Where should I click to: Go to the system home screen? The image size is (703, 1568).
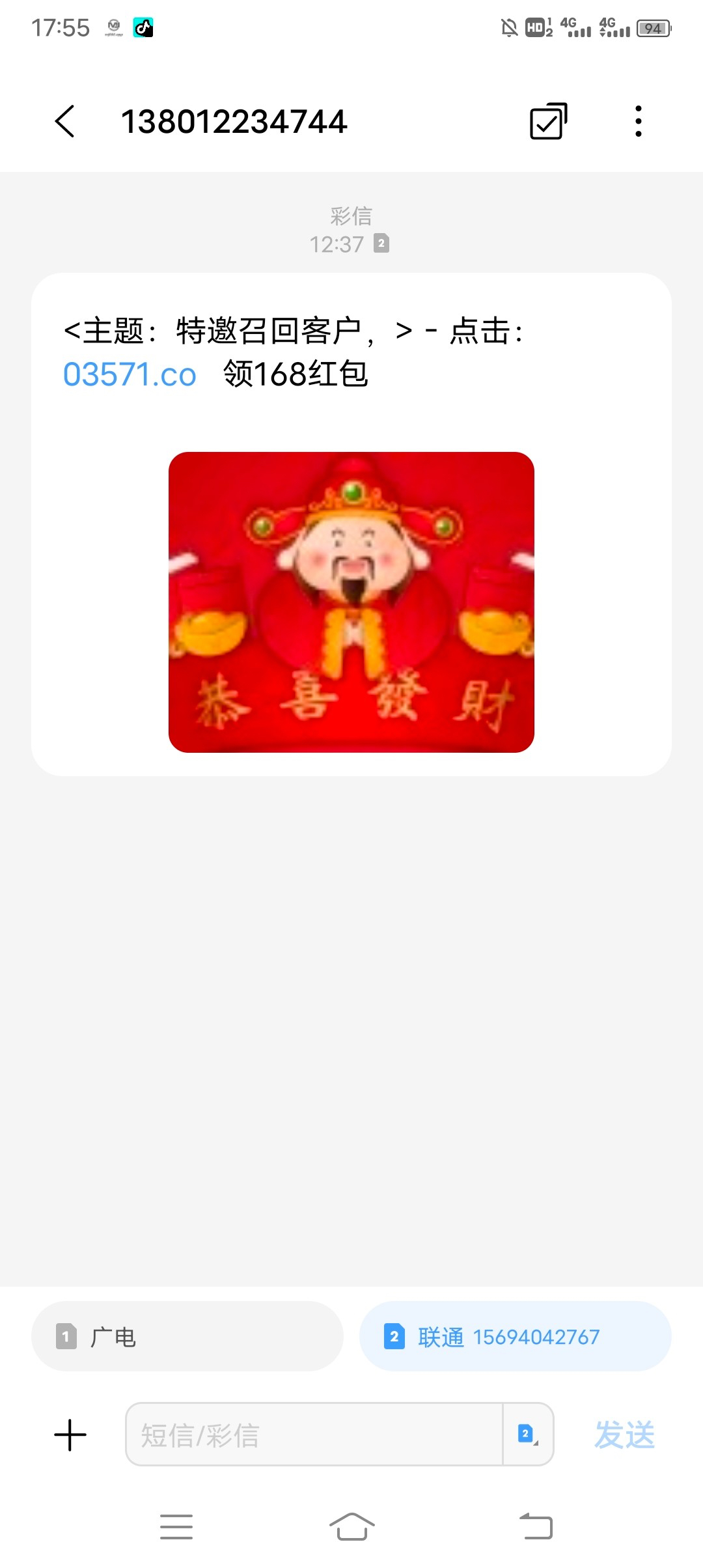point(351,1526)
